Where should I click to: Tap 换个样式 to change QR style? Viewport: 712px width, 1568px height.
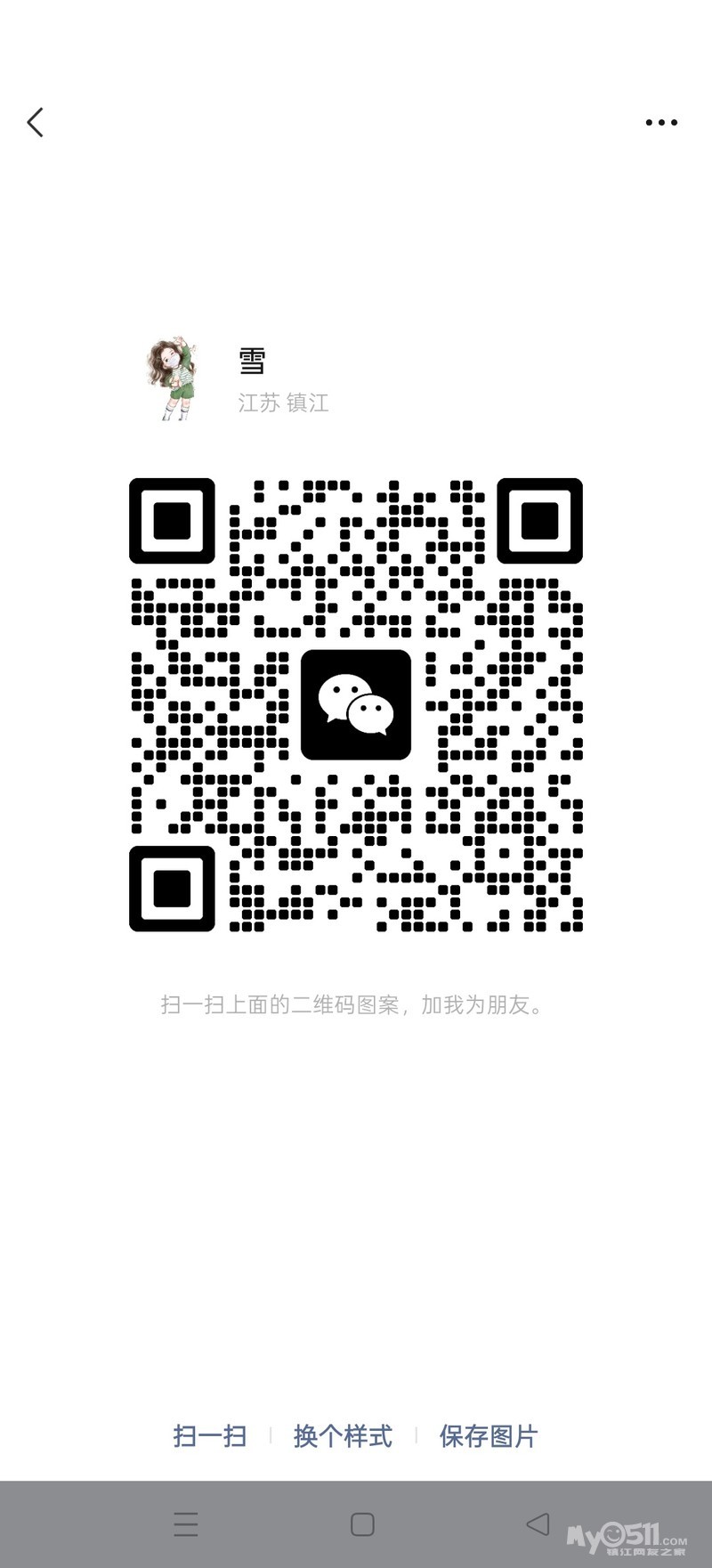coord(343,1435)
